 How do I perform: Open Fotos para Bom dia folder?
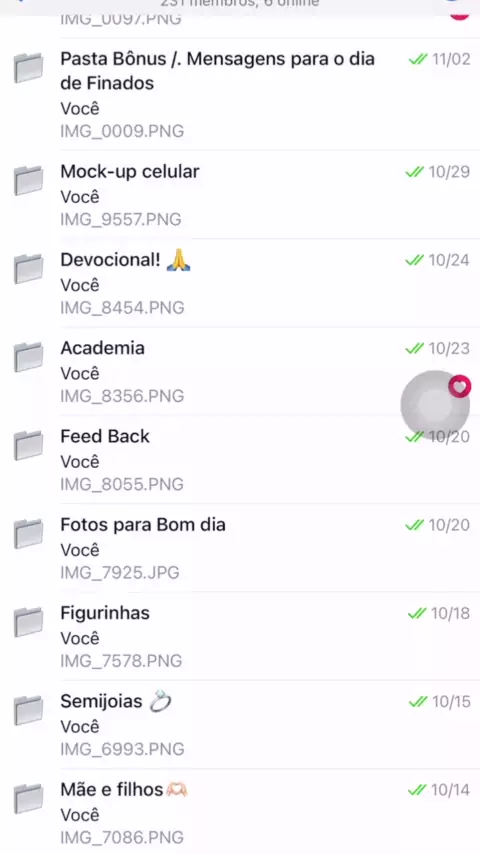point(240,547)
